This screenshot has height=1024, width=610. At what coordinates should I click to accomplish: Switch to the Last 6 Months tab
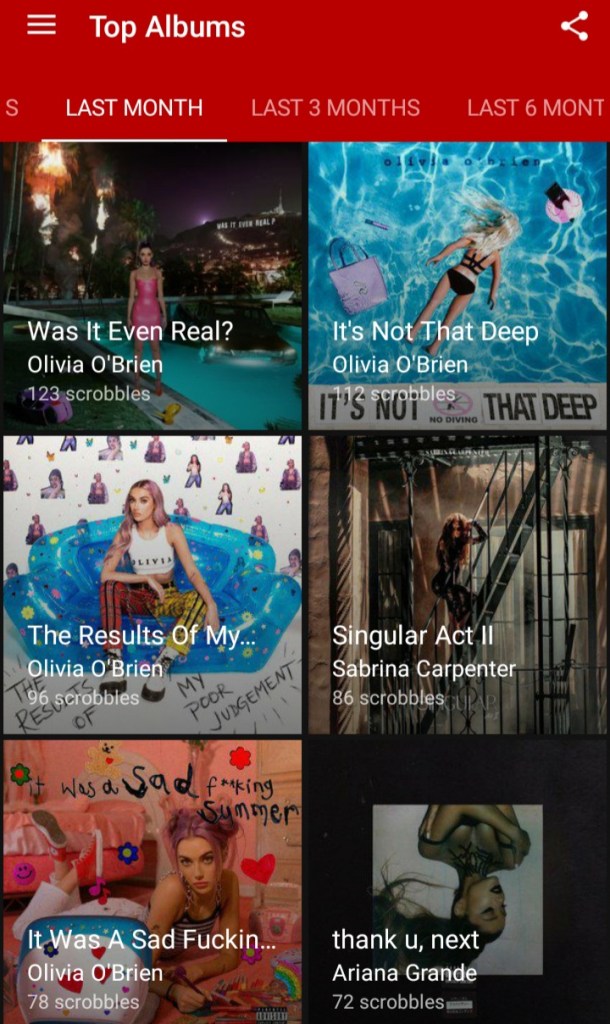click(x=536, y=108)
